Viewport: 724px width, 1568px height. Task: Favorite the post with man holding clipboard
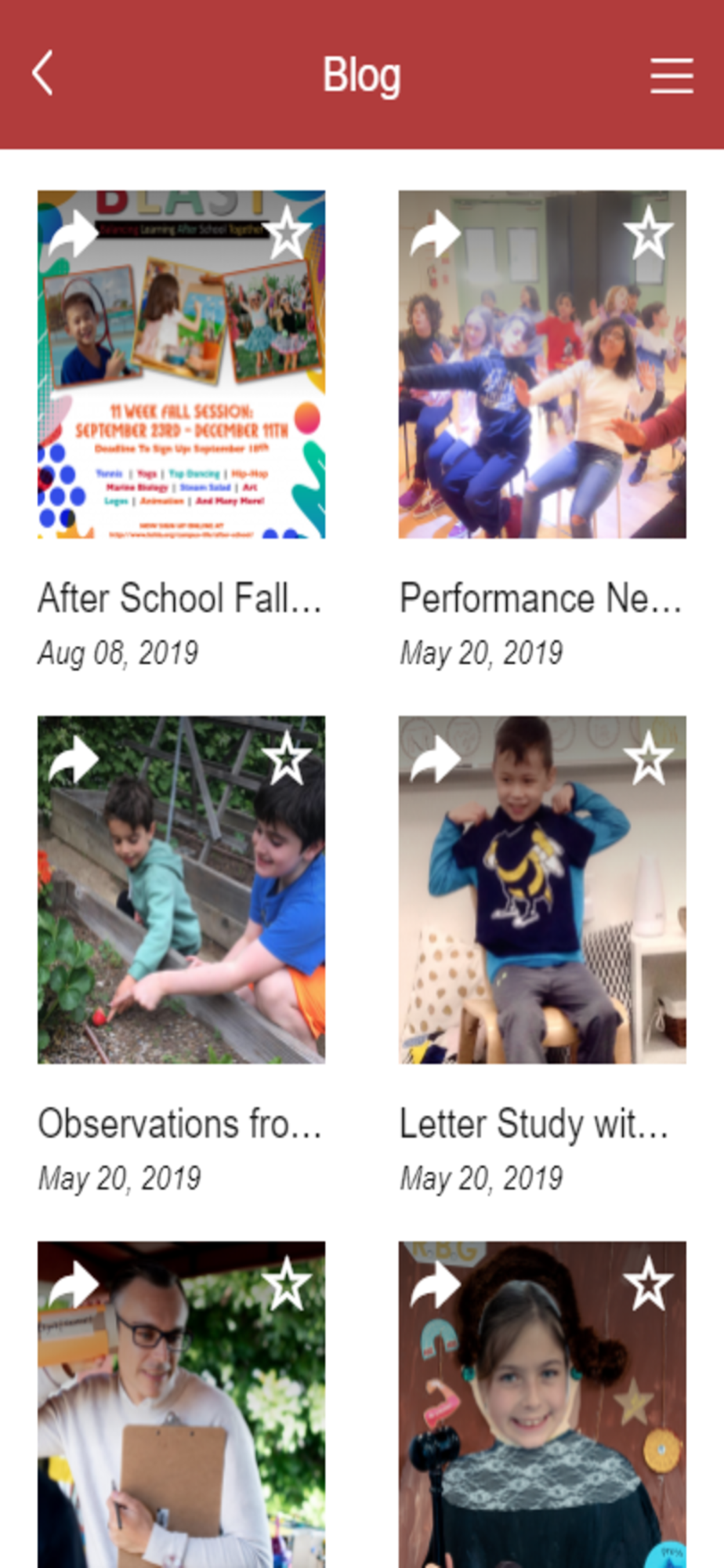[286, 1284]
